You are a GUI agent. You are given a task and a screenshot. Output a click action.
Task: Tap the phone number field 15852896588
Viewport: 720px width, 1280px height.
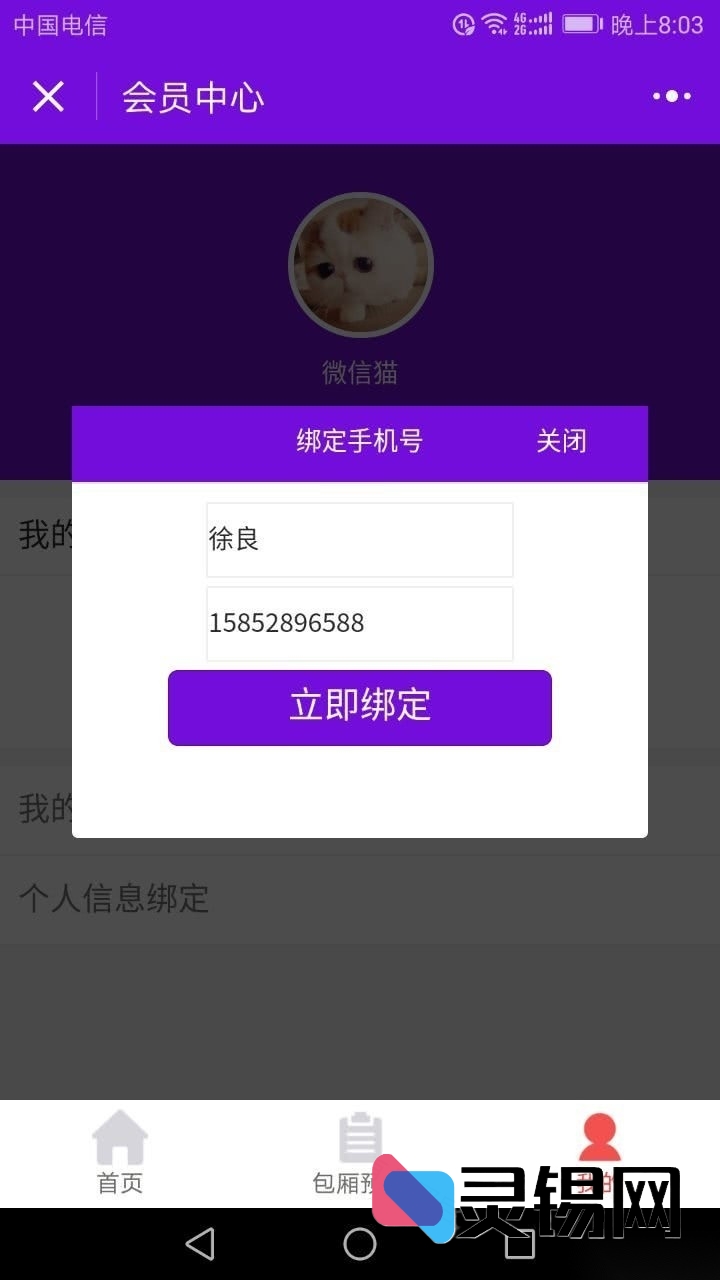point(359,623)
